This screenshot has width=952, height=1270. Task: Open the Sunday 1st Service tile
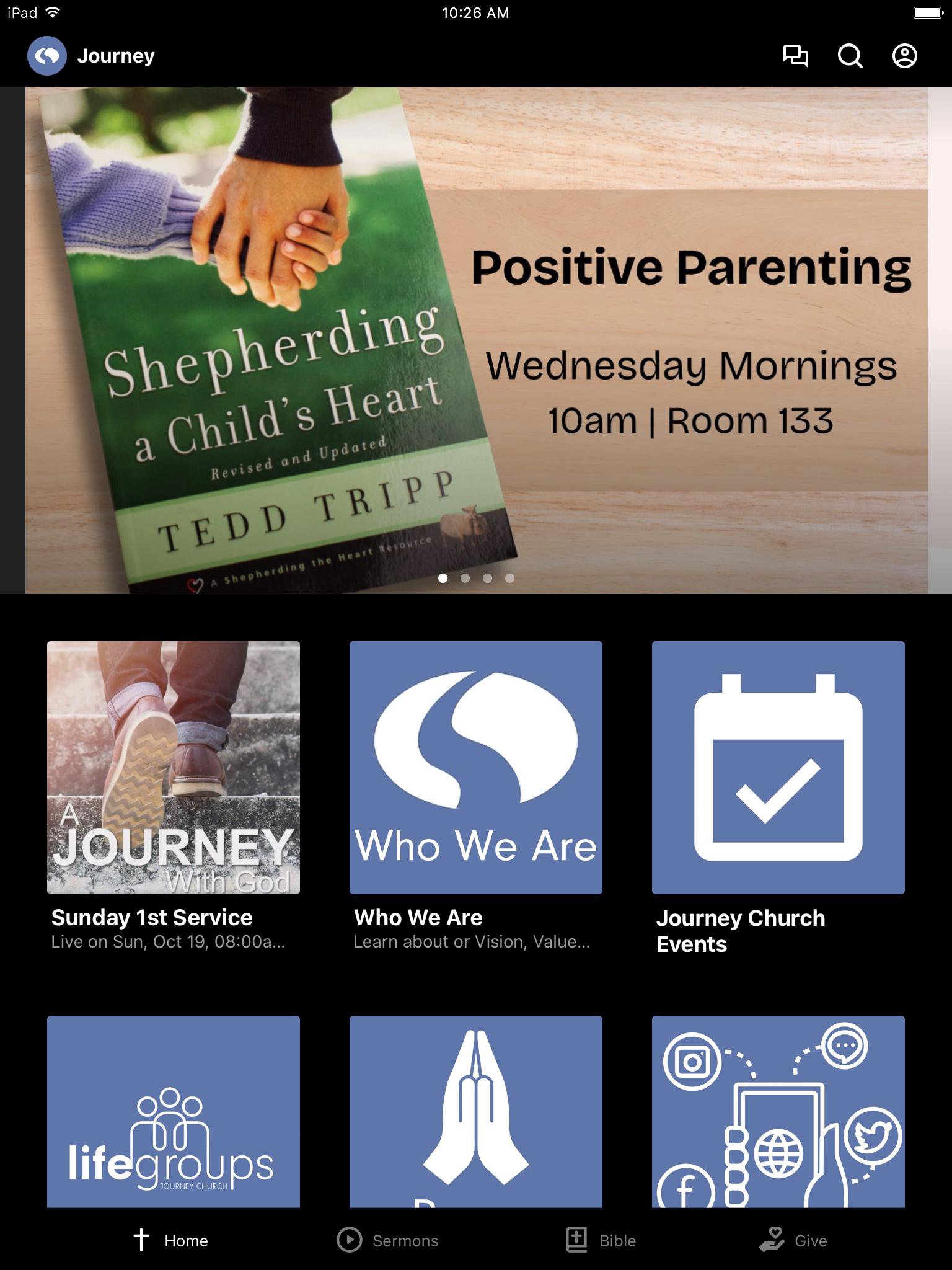(x=174, y=768)
